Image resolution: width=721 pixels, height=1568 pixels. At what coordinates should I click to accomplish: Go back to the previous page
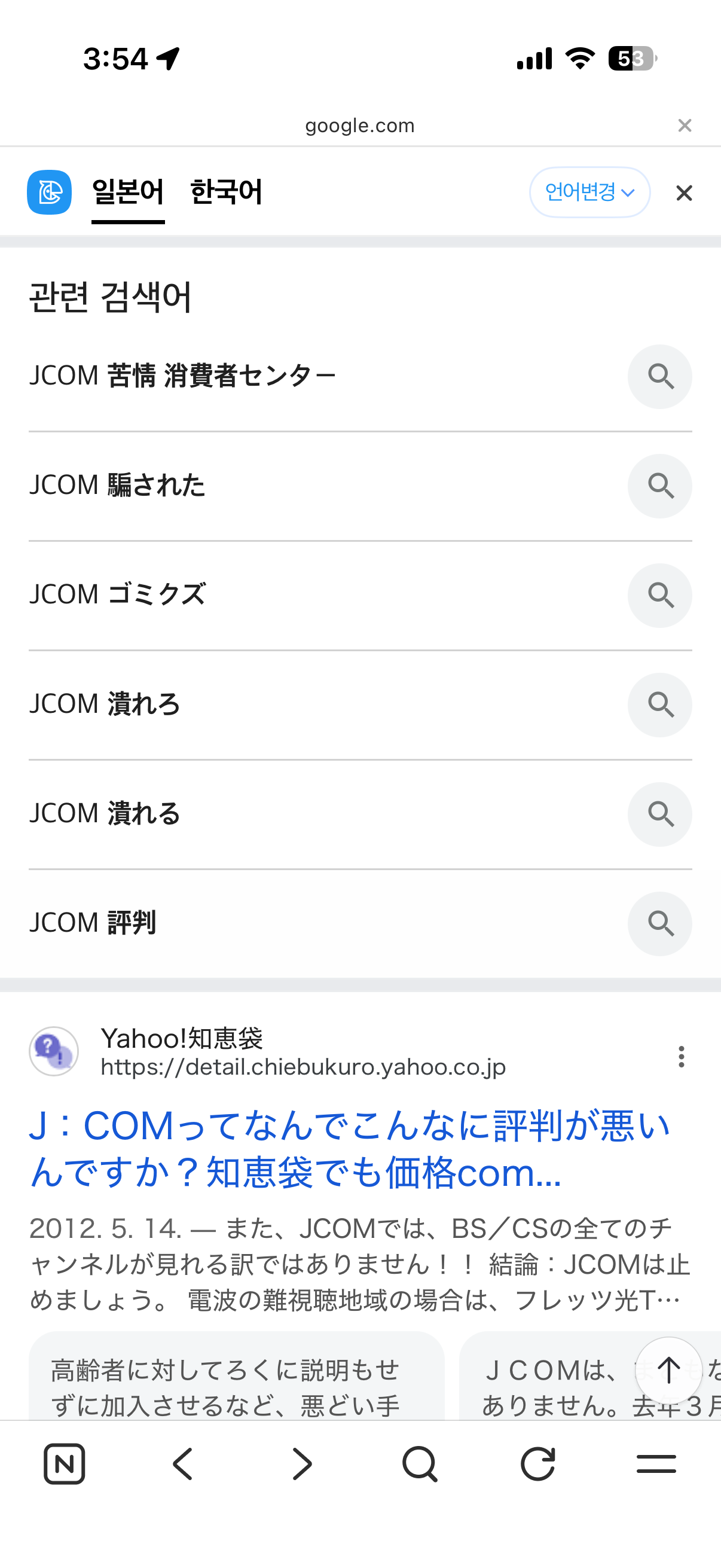[182, 1464]
